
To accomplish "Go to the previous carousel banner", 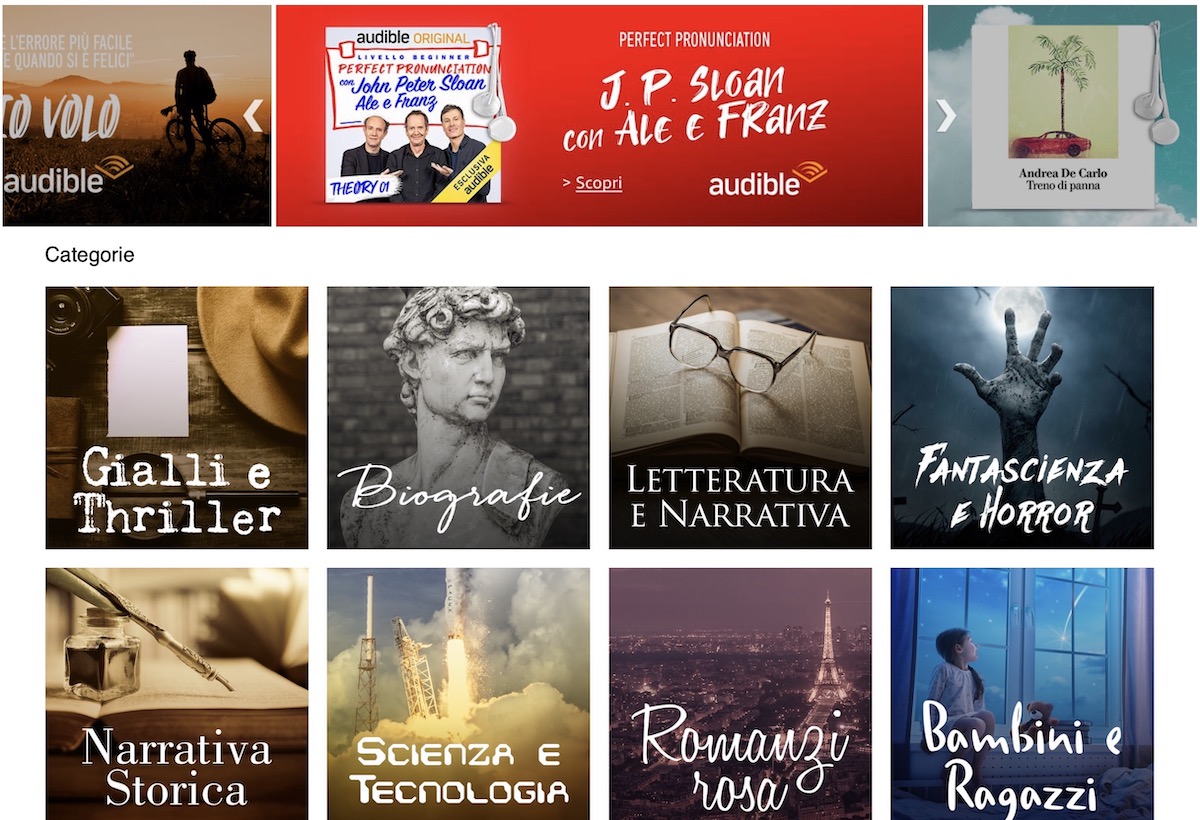I will (x=254, y=116).
